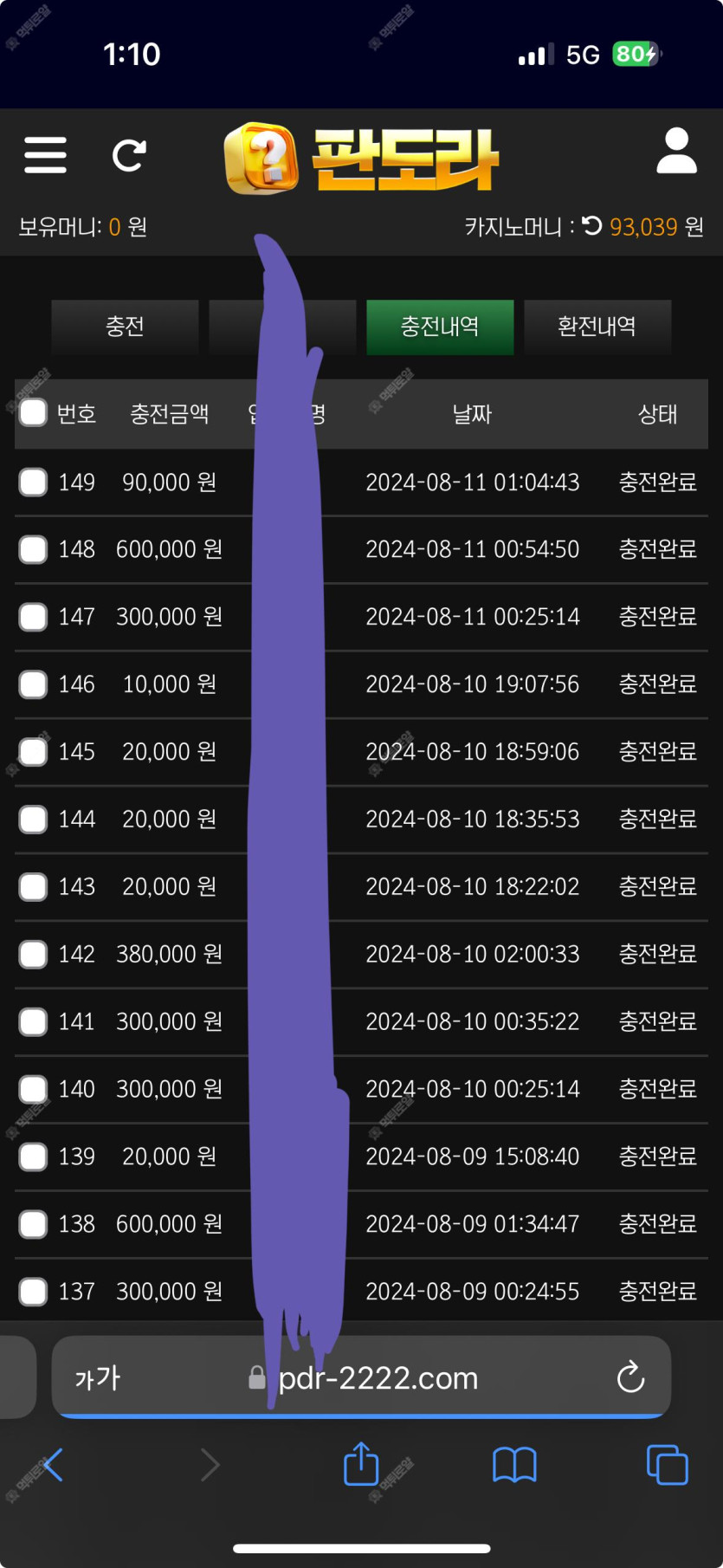
Task: Tap the pdr-2222.com address bar
Action: pos(378,1377)
